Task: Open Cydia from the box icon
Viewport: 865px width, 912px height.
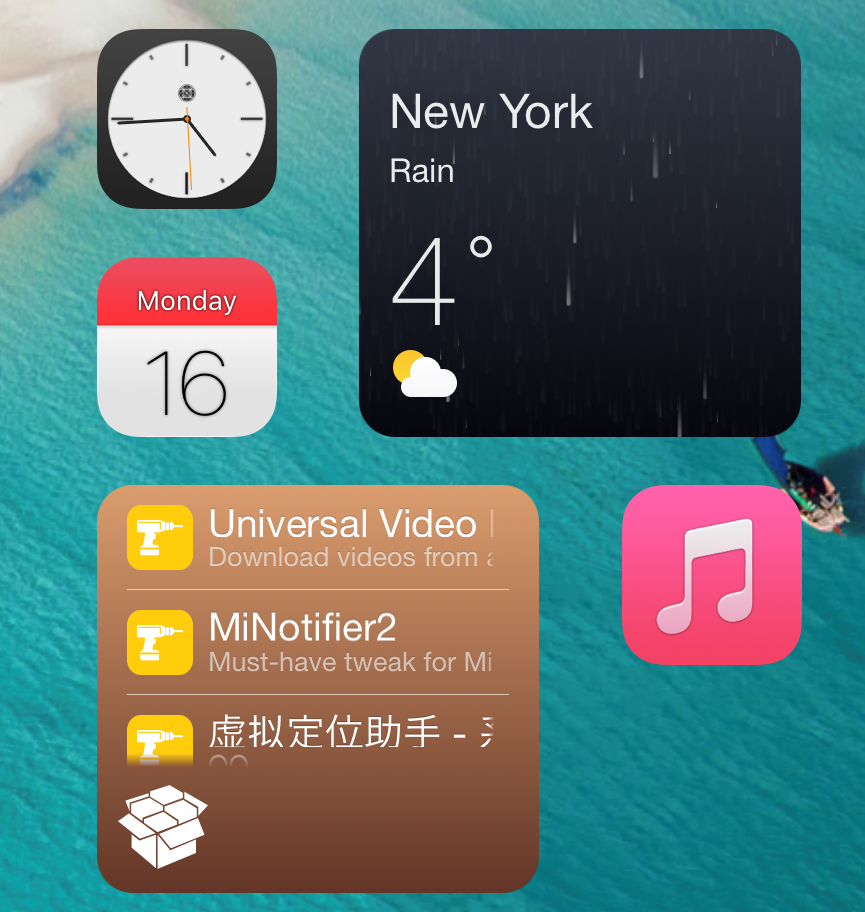Action: [x=162, y=826]
